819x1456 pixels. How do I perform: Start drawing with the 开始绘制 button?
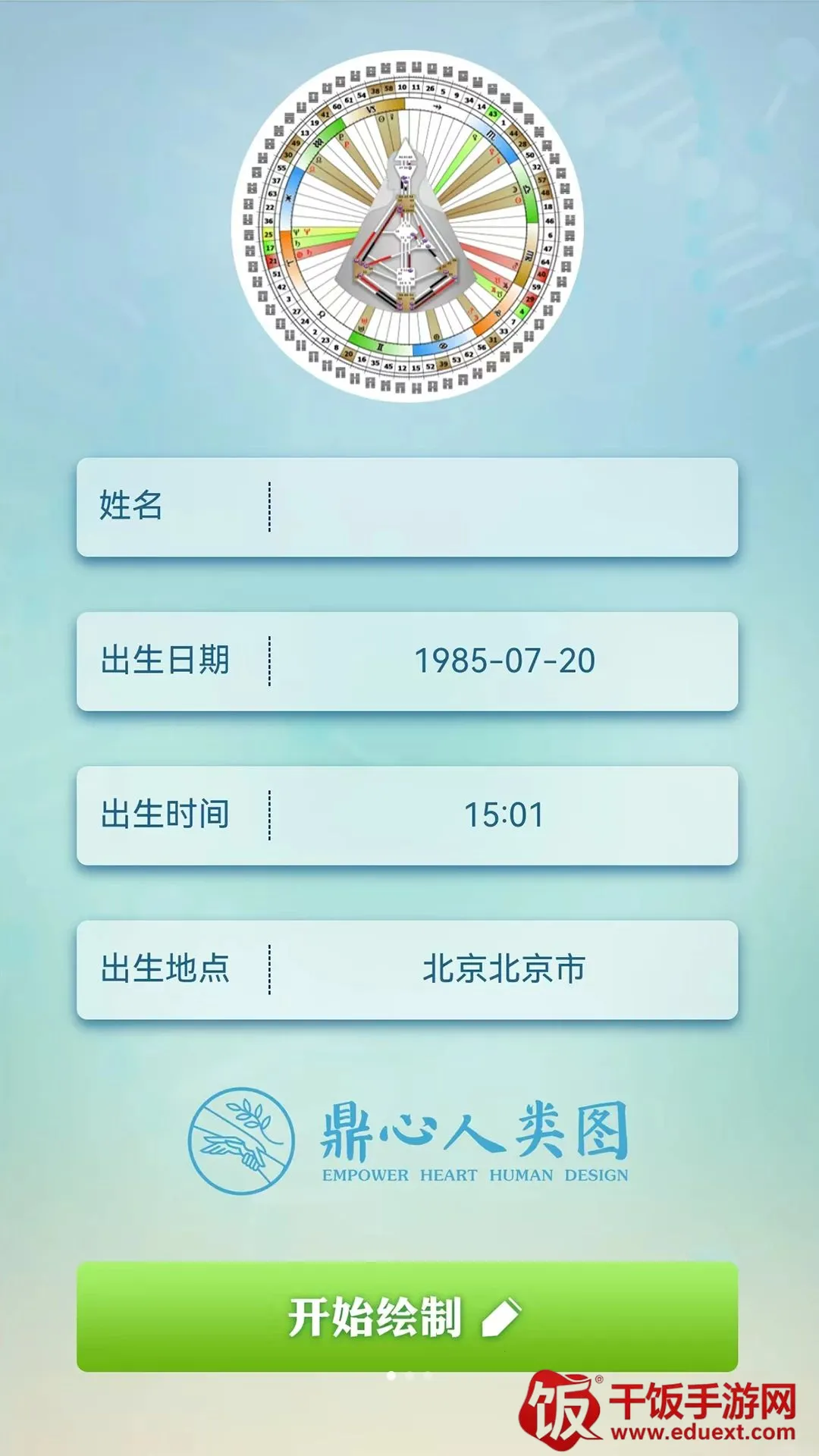pyautogui.click(x=407, y=1316)
